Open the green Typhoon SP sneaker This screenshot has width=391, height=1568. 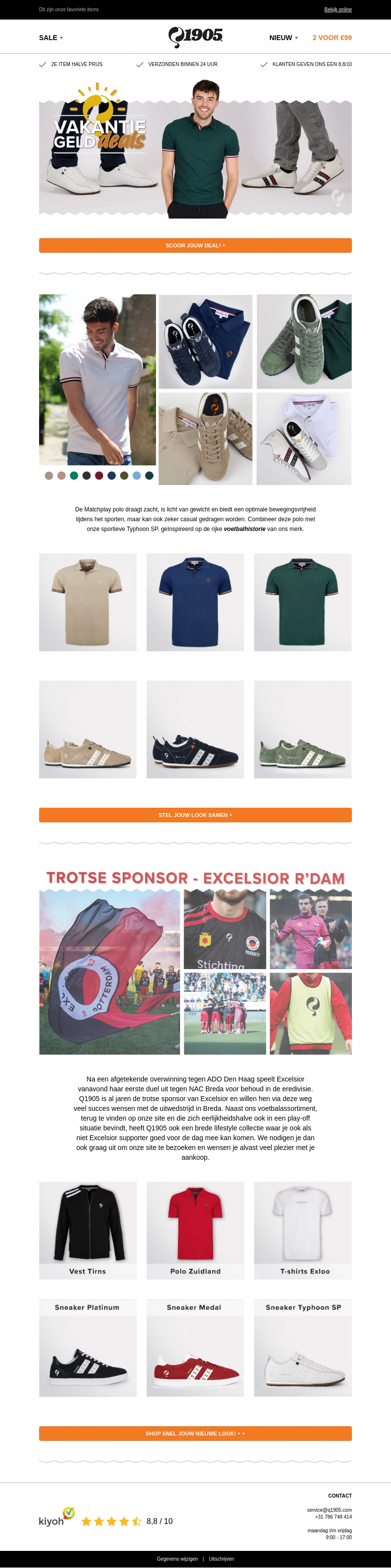[302, 729]
